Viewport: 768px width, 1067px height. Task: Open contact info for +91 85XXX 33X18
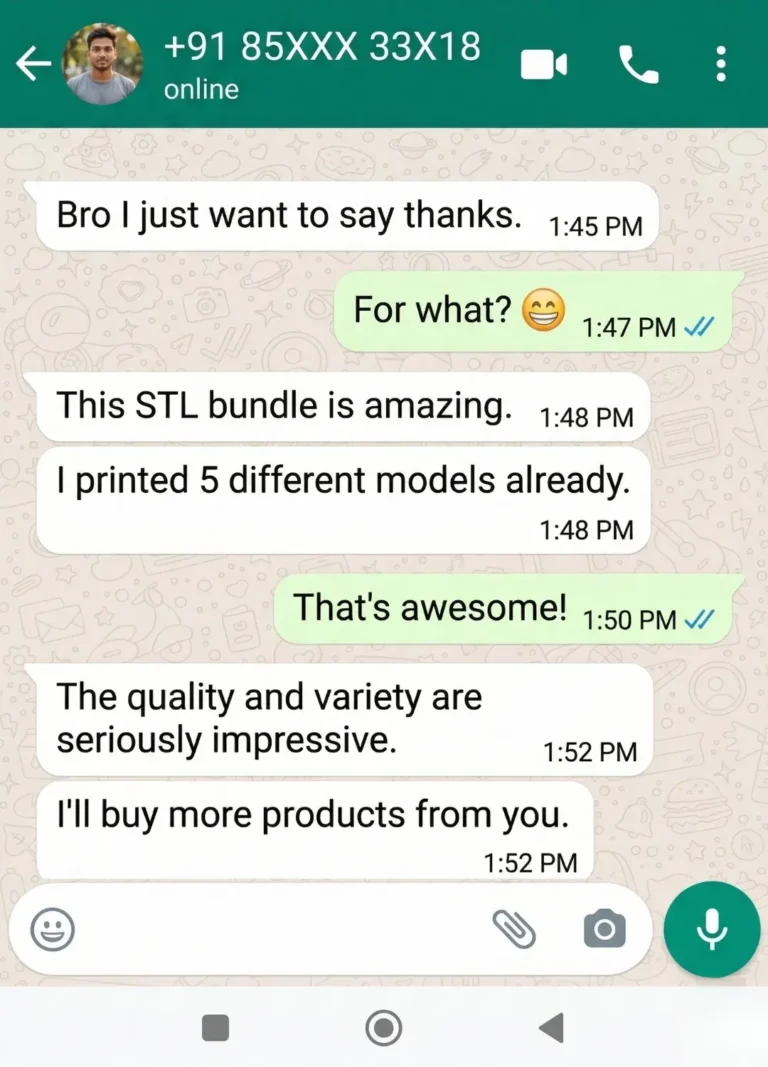click(x=320, y=63)
